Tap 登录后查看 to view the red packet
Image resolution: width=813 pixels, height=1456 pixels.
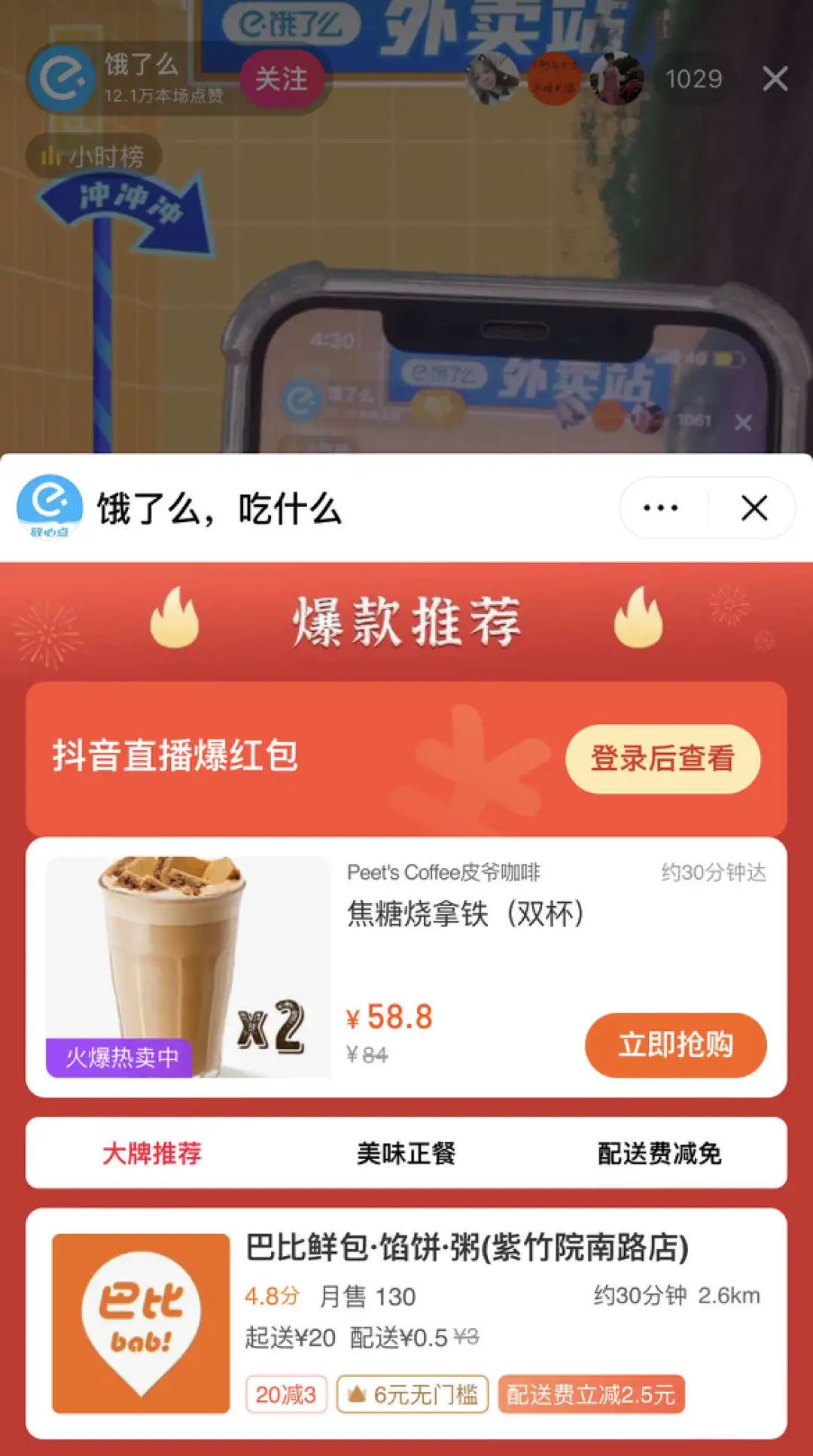(x=662, y=758)
